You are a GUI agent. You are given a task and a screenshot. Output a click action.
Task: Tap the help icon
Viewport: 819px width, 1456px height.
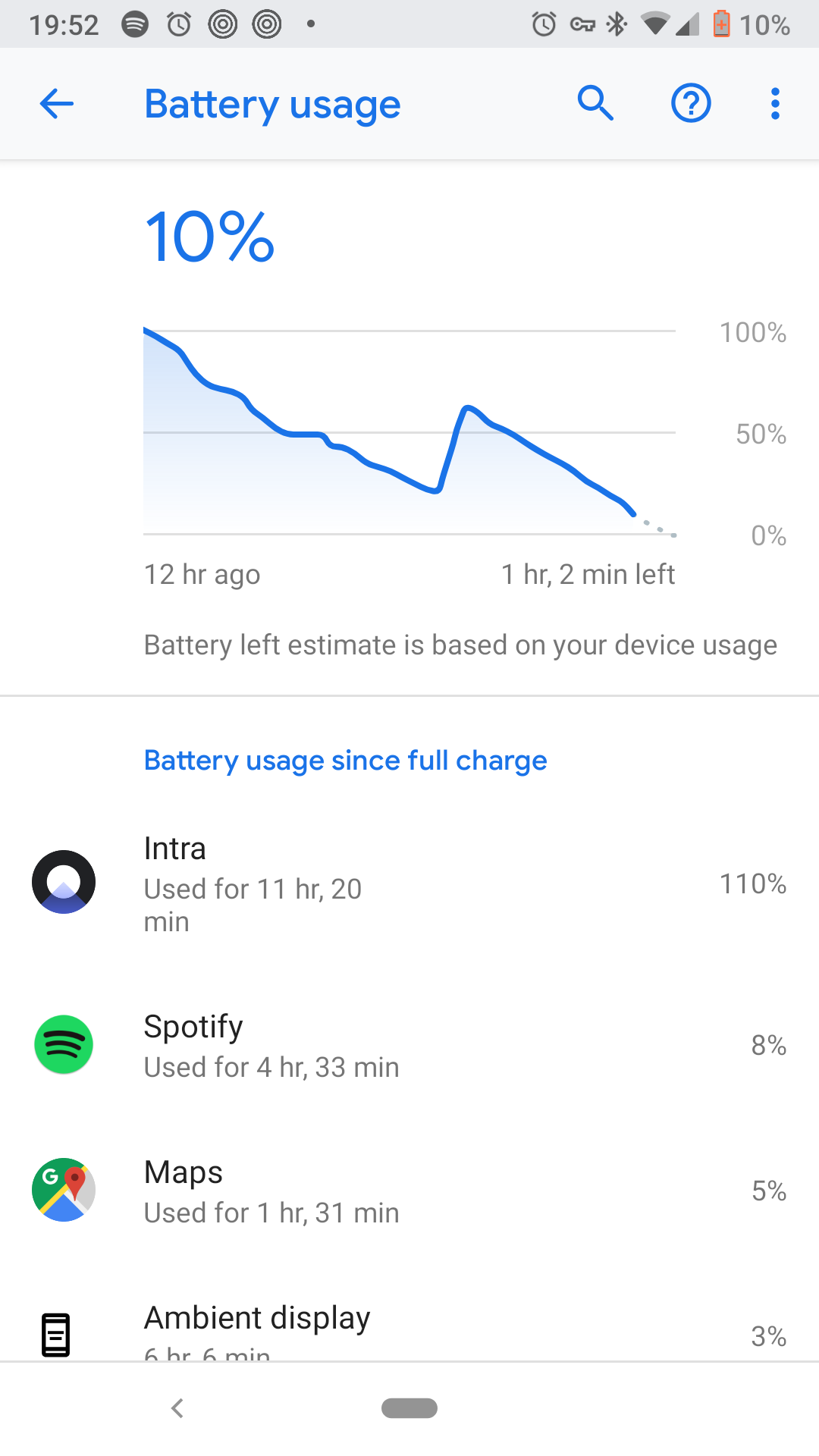coord(691,103)
